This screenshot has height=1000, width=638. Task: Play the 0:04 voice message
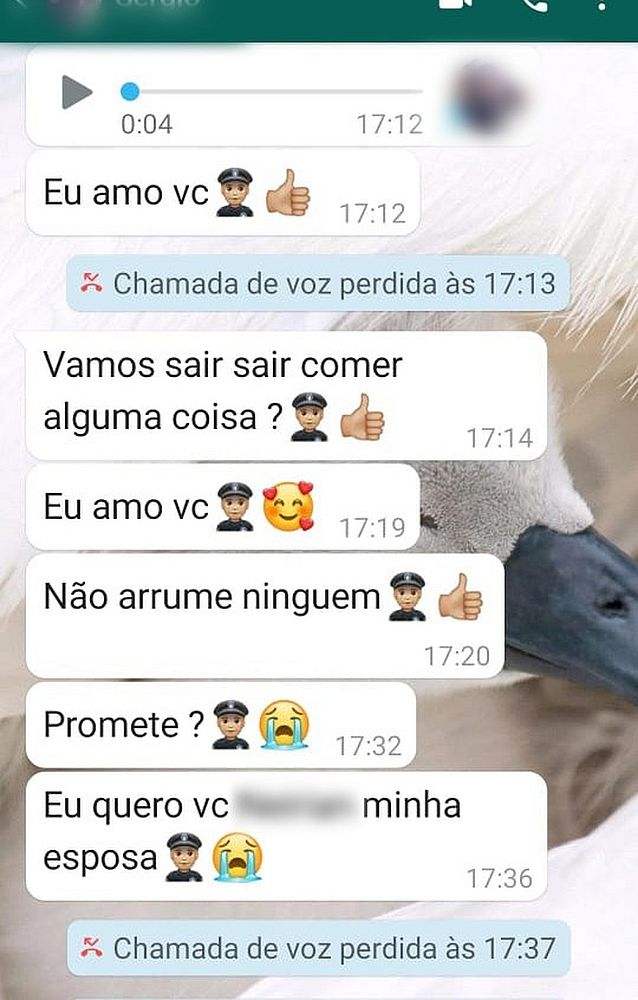[x=76, y=92]
